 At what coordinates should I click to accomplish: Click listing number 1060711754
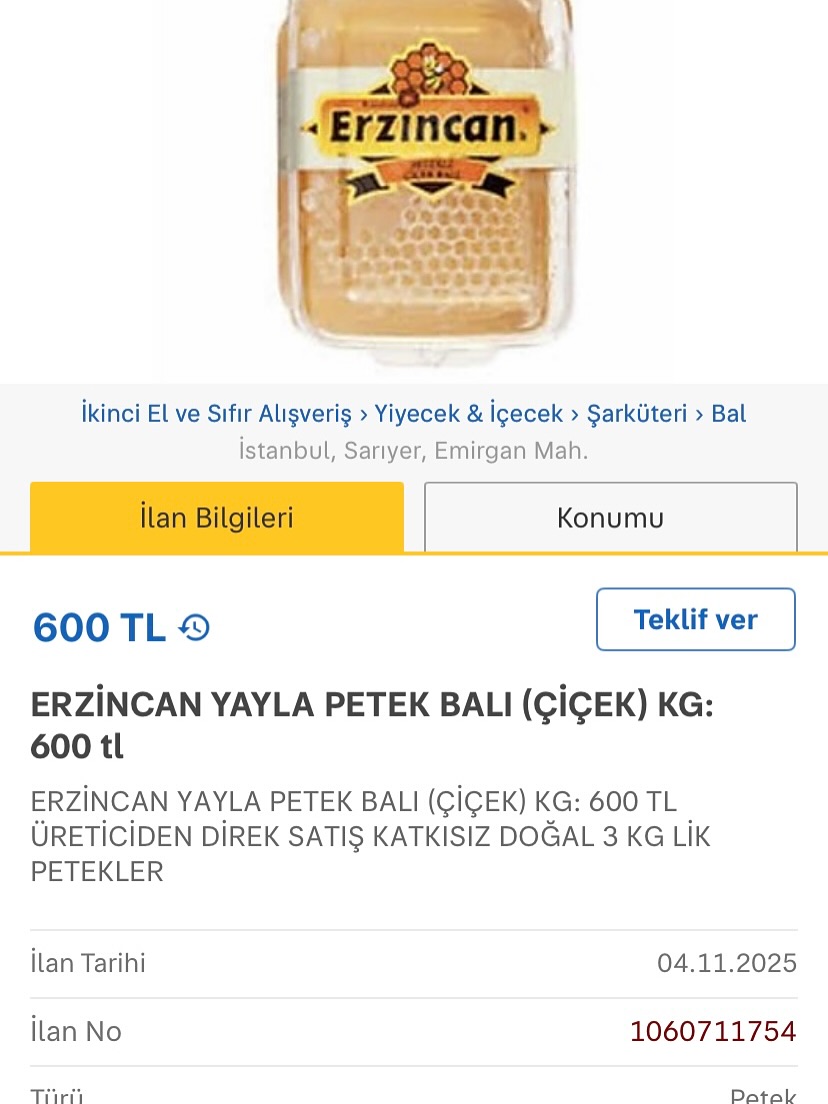coord(713,1031)
